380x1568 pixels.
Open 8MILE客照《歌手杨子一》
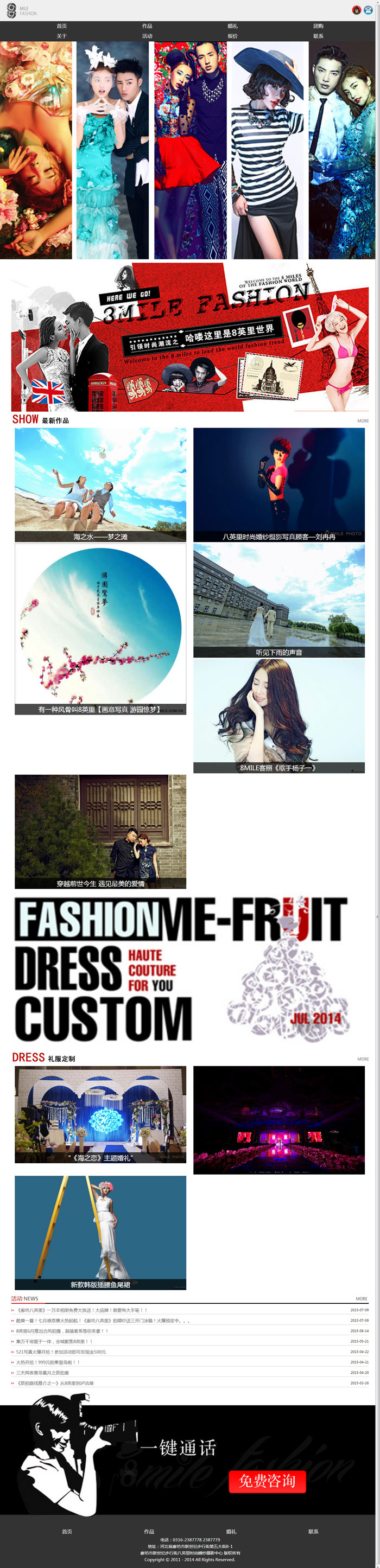279,716
